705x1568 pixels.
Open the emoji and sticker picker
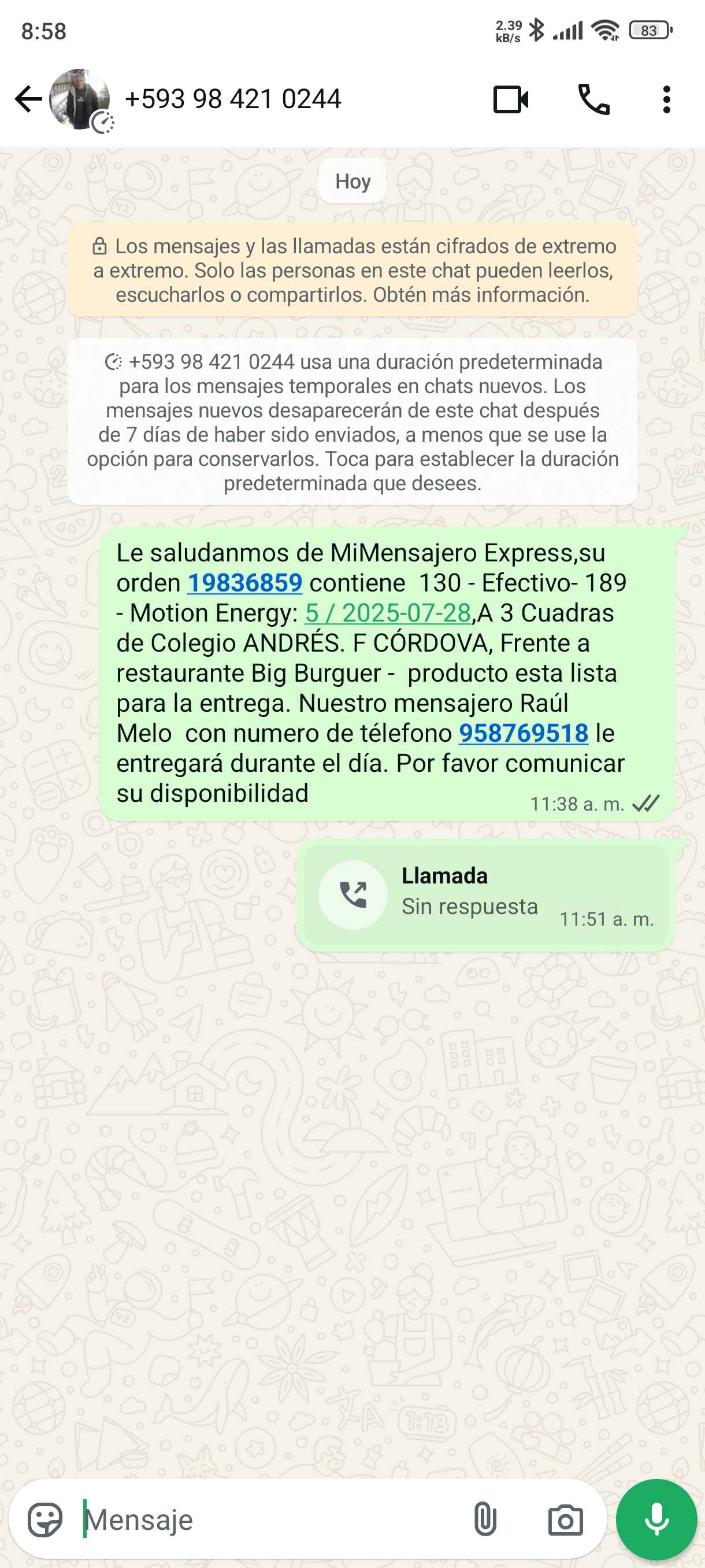[45, 1520]
